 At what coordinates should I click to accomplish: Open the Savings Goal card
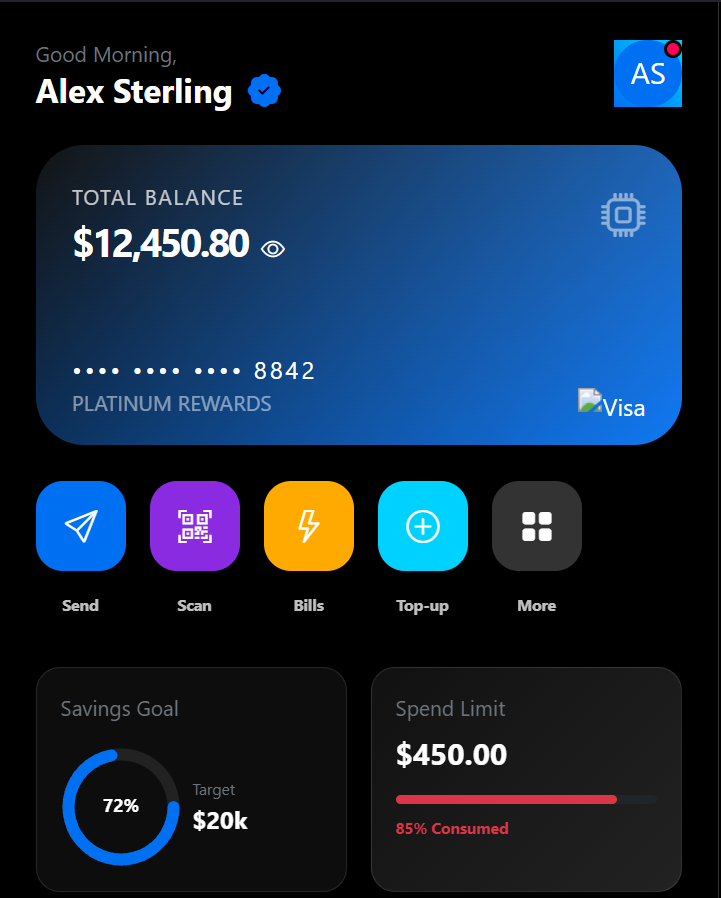(191, 779)
